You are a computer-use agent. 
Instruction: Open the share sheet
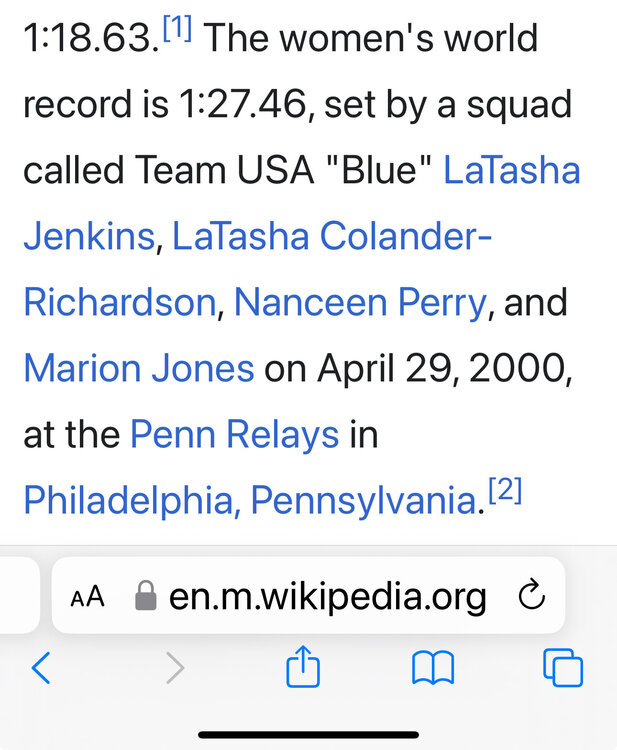coord(303,668)
